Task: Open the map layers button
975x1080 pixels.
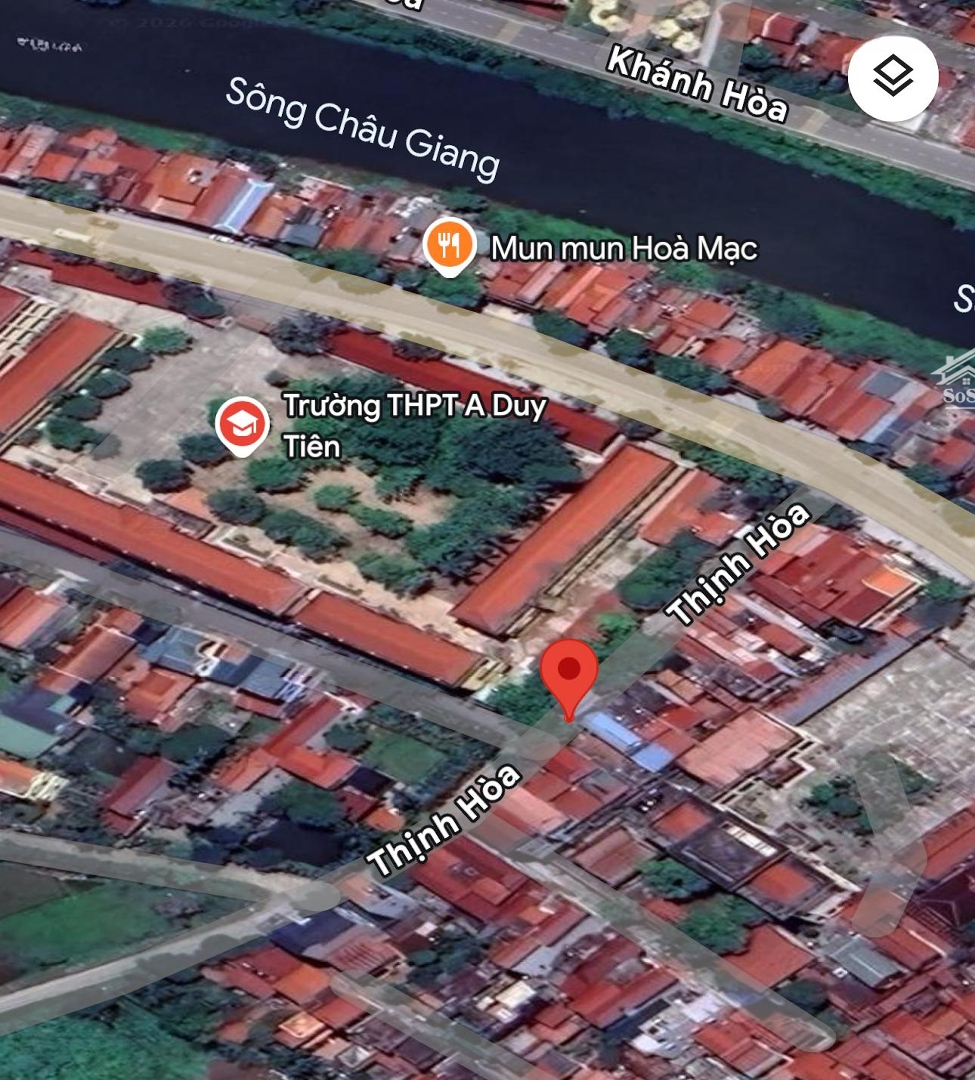Action: 893,77
